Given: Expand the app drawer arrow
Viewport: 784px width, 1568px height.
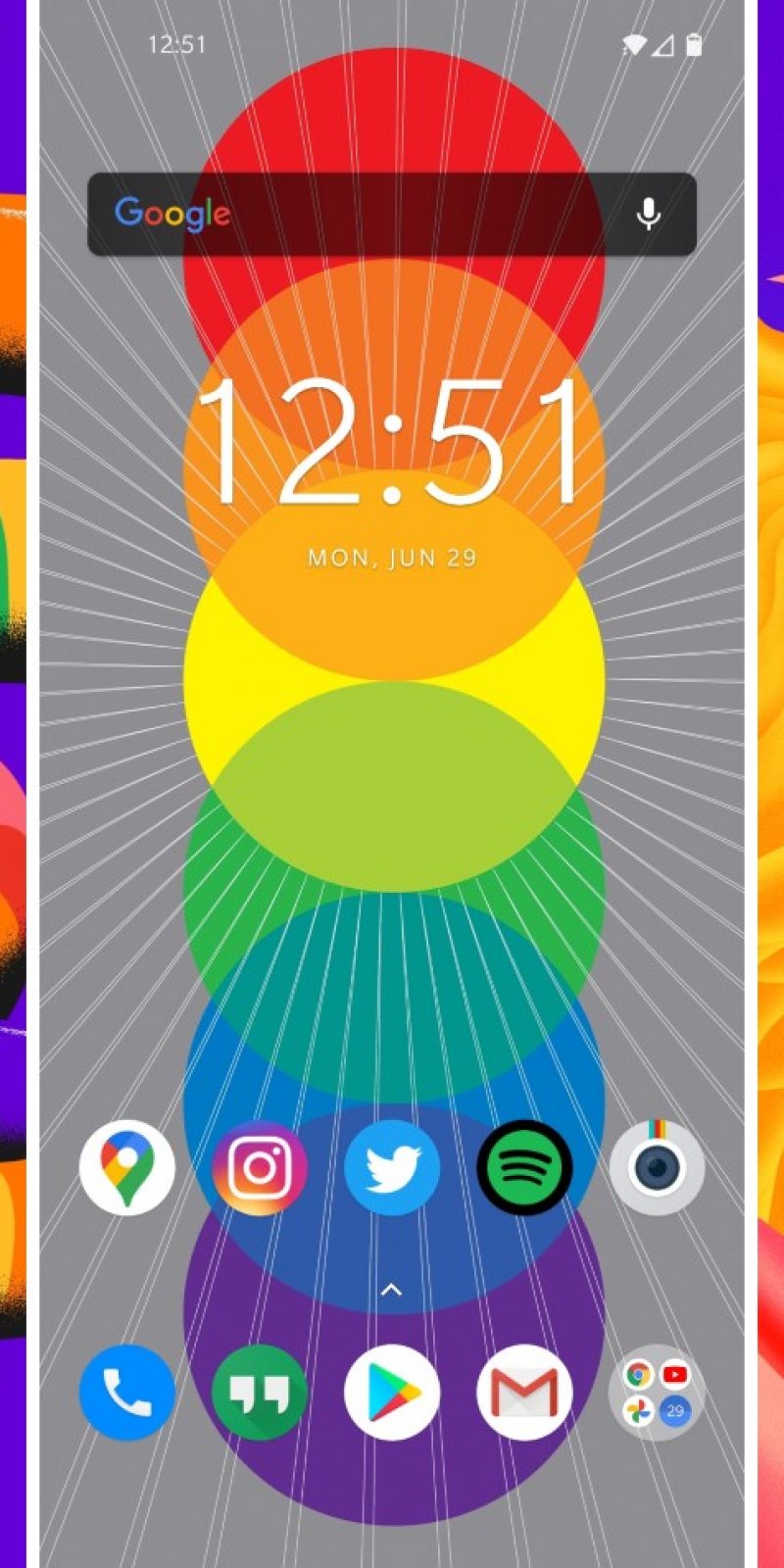Looking at the screenshot, I should pyautogui.click(x=391, y=1289).
